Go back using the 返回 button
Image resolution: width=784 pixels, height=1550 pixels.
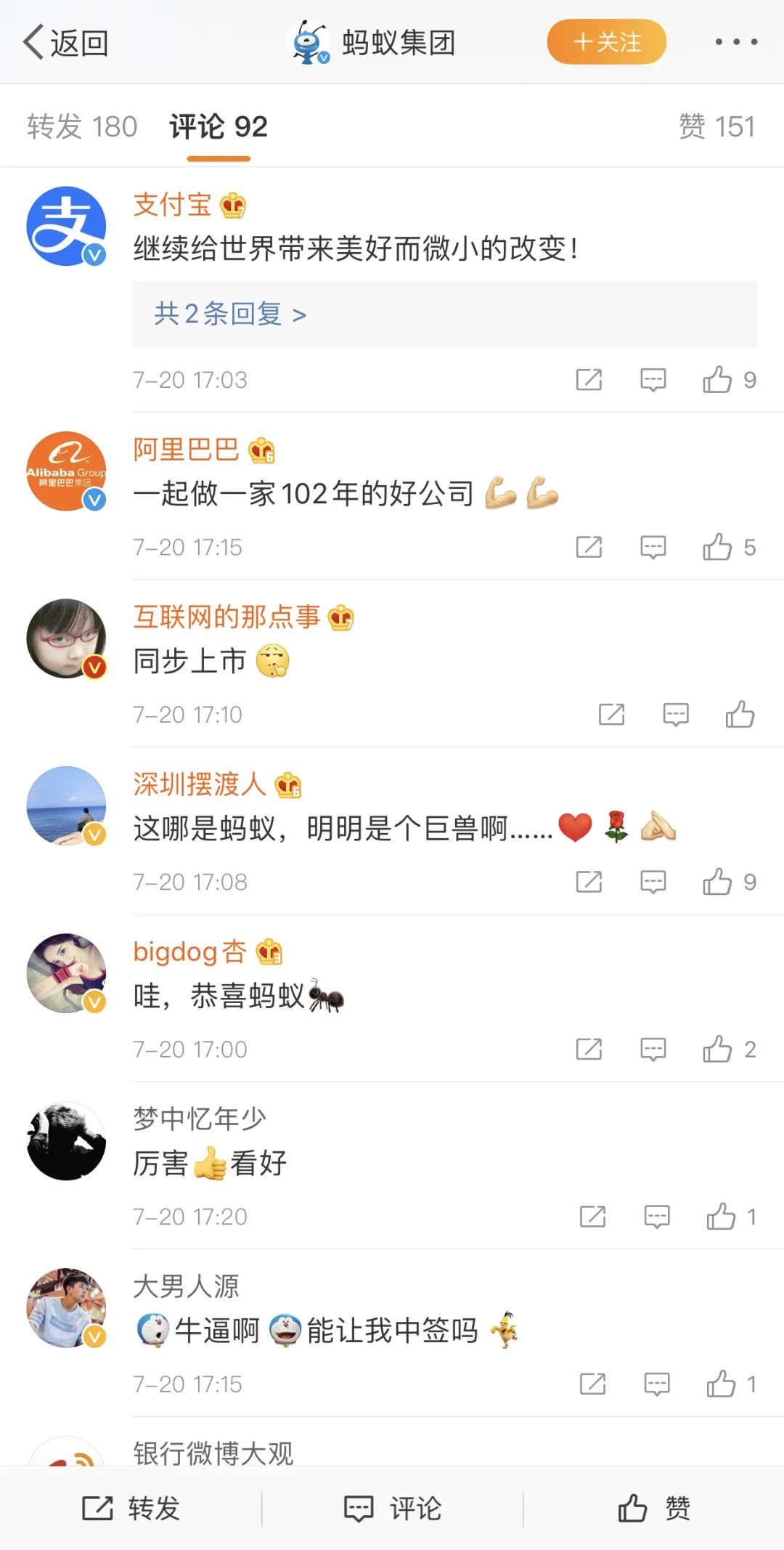point(65,42)
